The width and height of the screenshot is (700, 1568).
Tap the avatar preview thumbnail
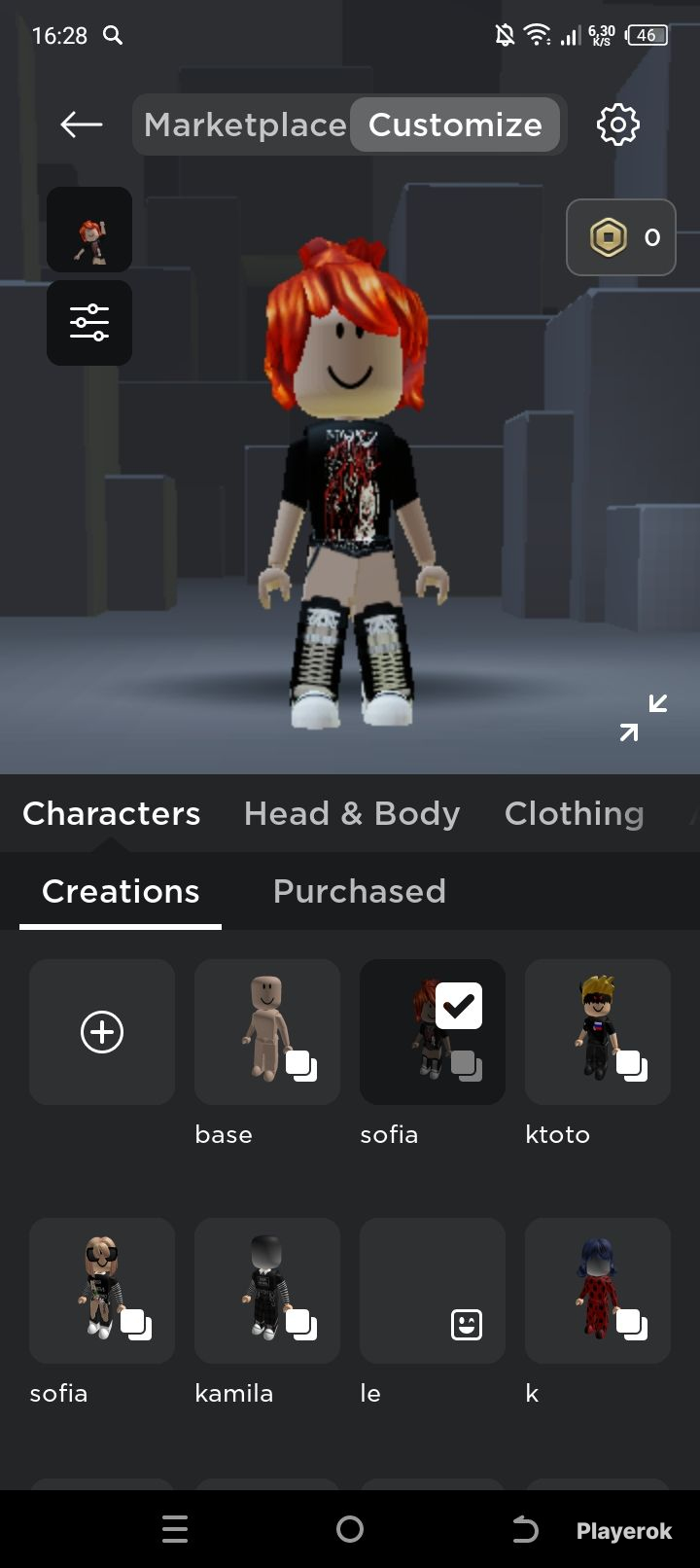(89, 230)
